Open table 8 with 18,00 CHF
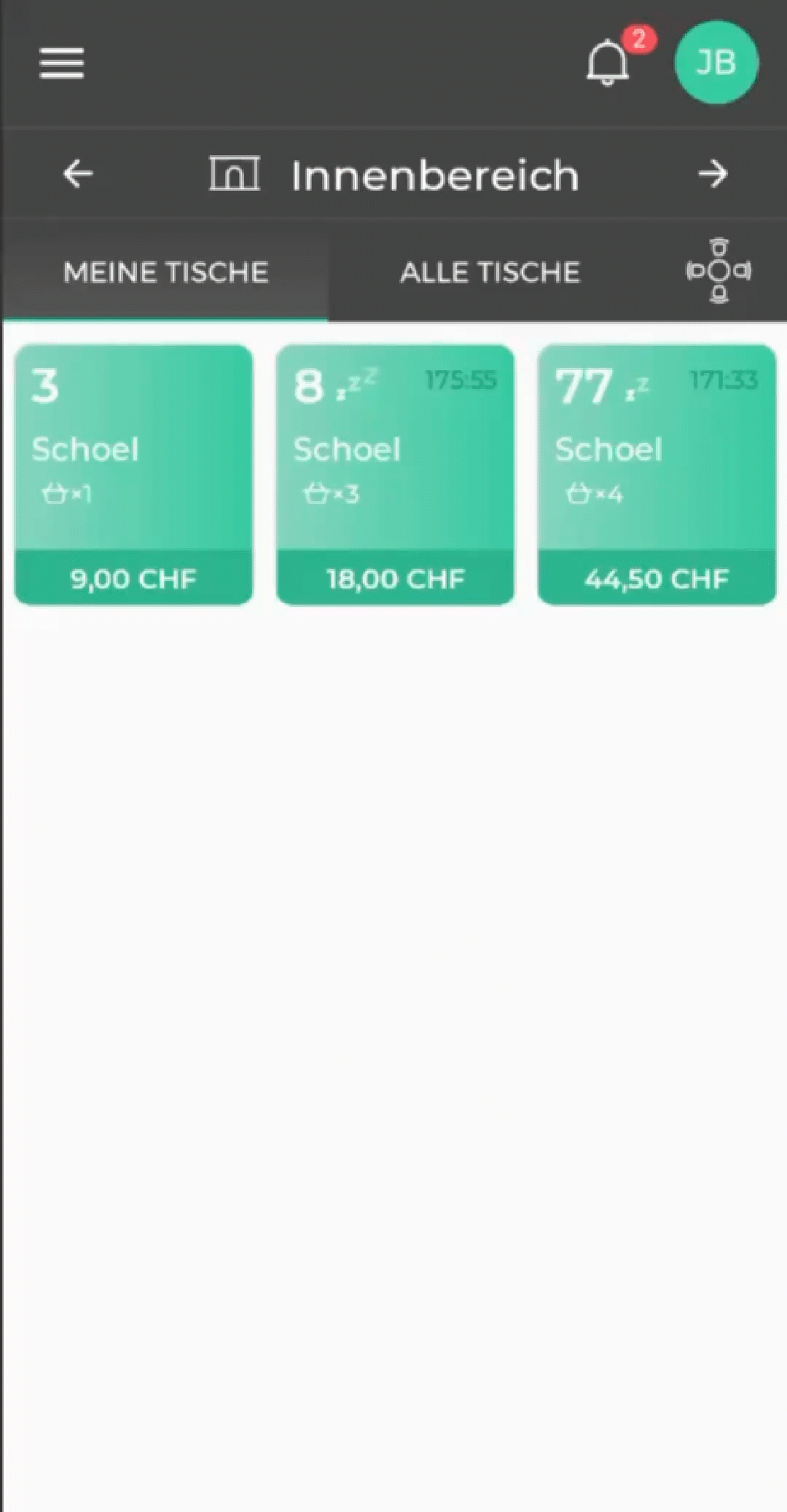The image size is (787, 1512). point(395,474)
